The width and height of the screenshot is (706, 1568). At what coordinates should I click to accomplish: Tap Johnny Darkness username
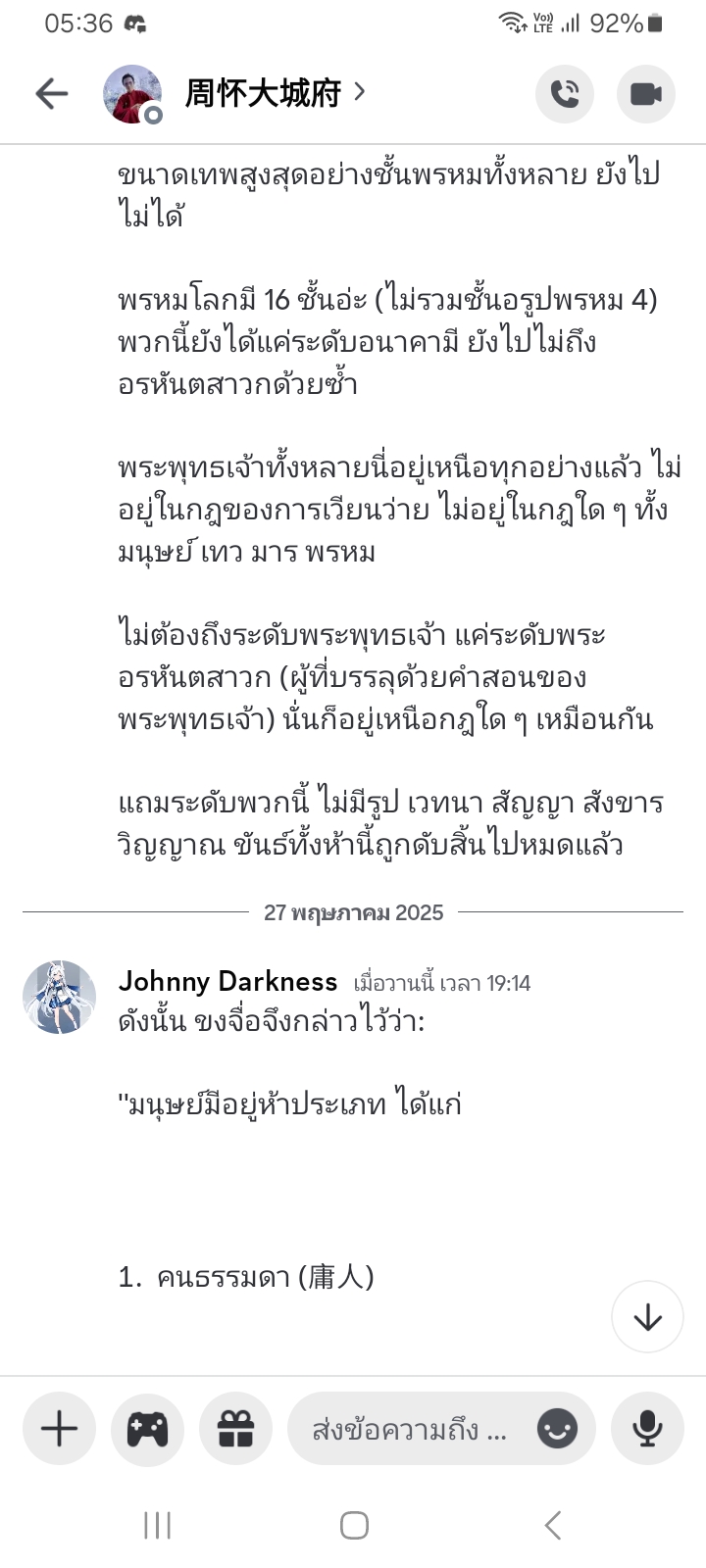point(227,981)
